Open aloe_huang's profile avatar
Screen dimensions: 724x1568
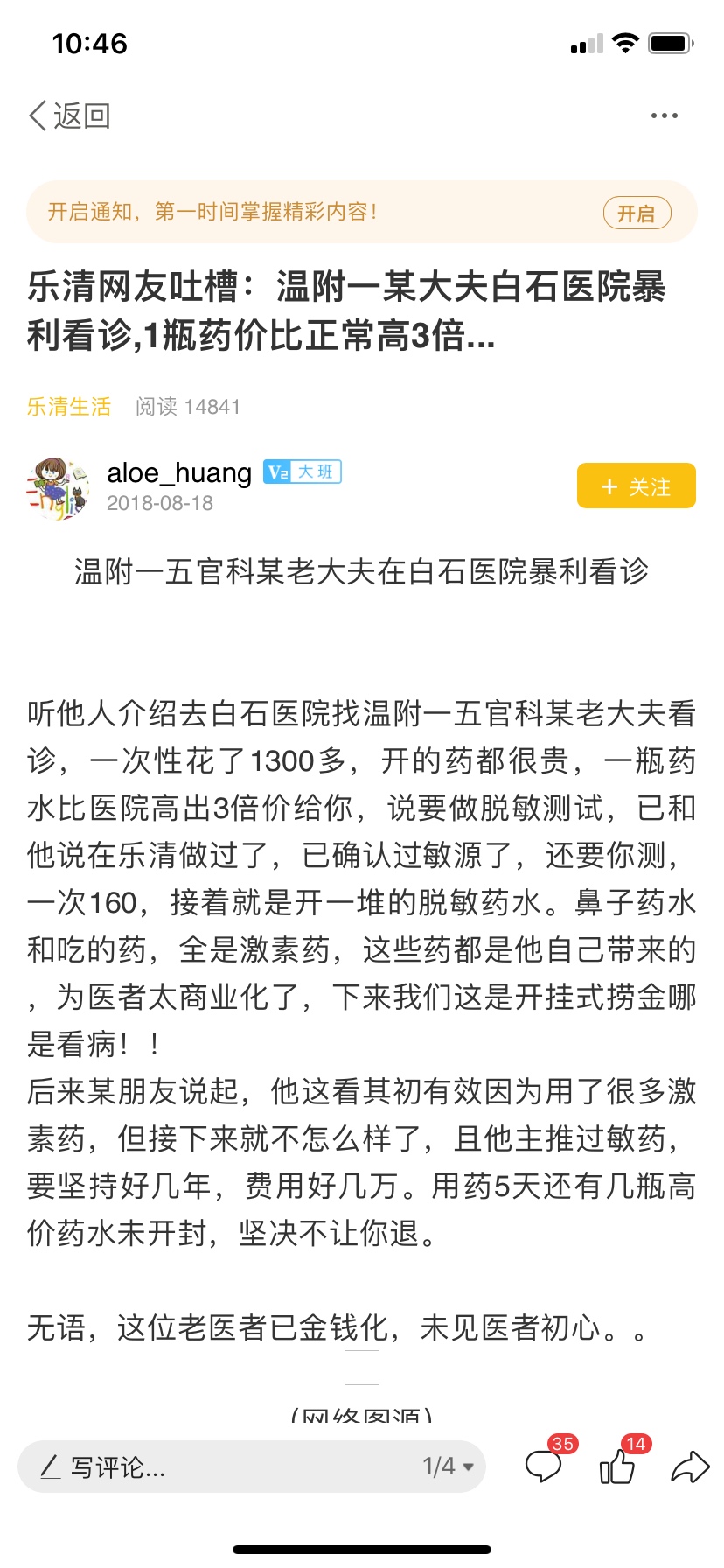[x=58, y=487]
